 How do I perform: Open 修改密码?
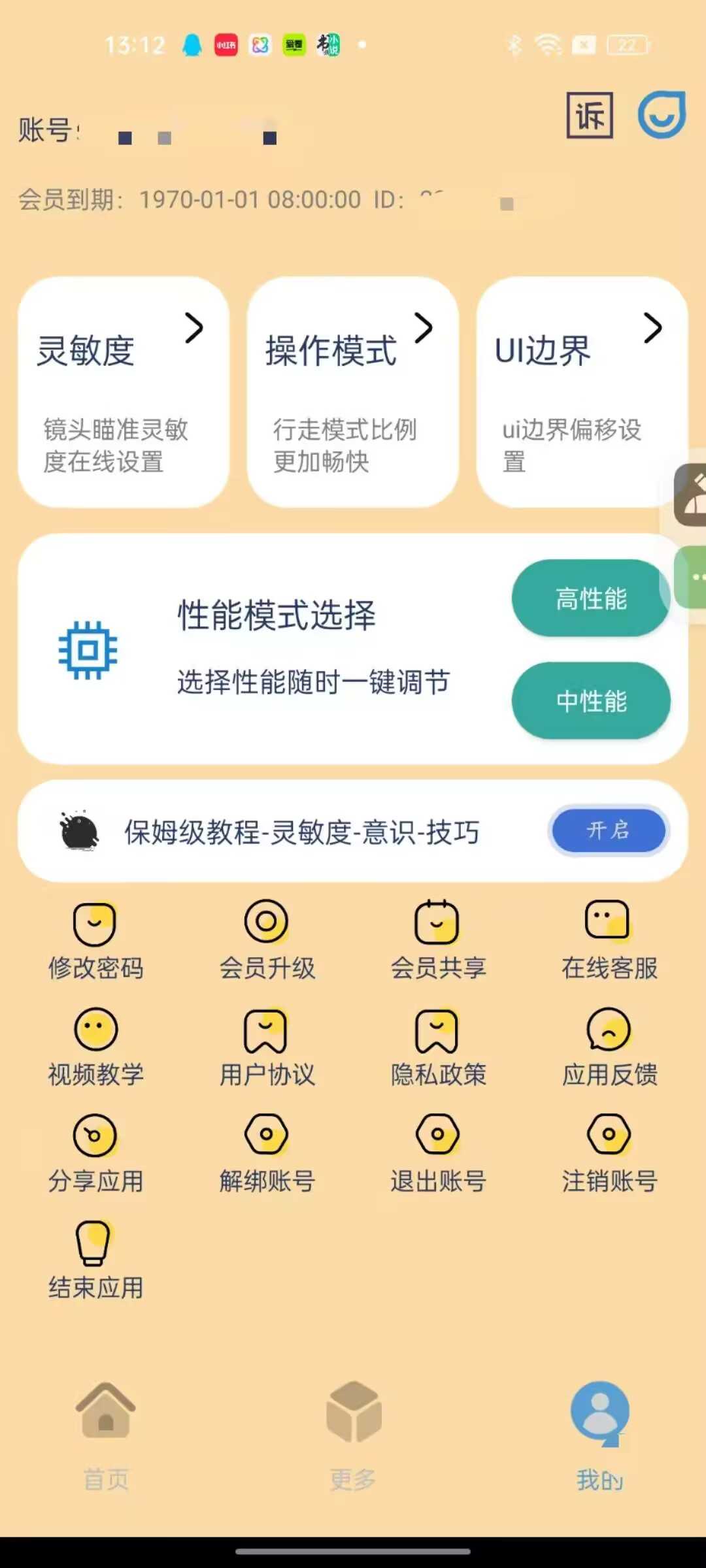pos(95,941)
